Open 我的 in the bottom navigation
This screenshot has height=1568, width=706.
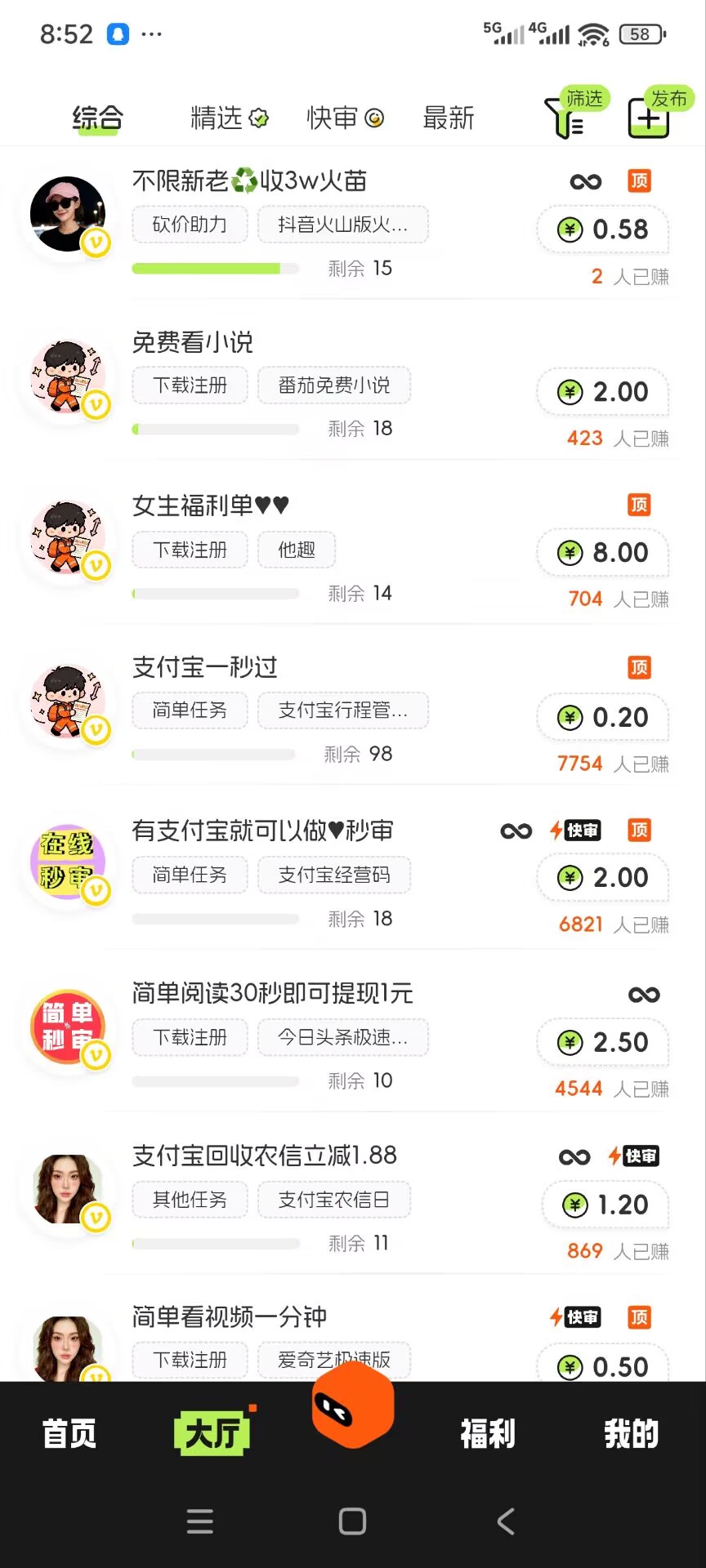[629, 1433]
